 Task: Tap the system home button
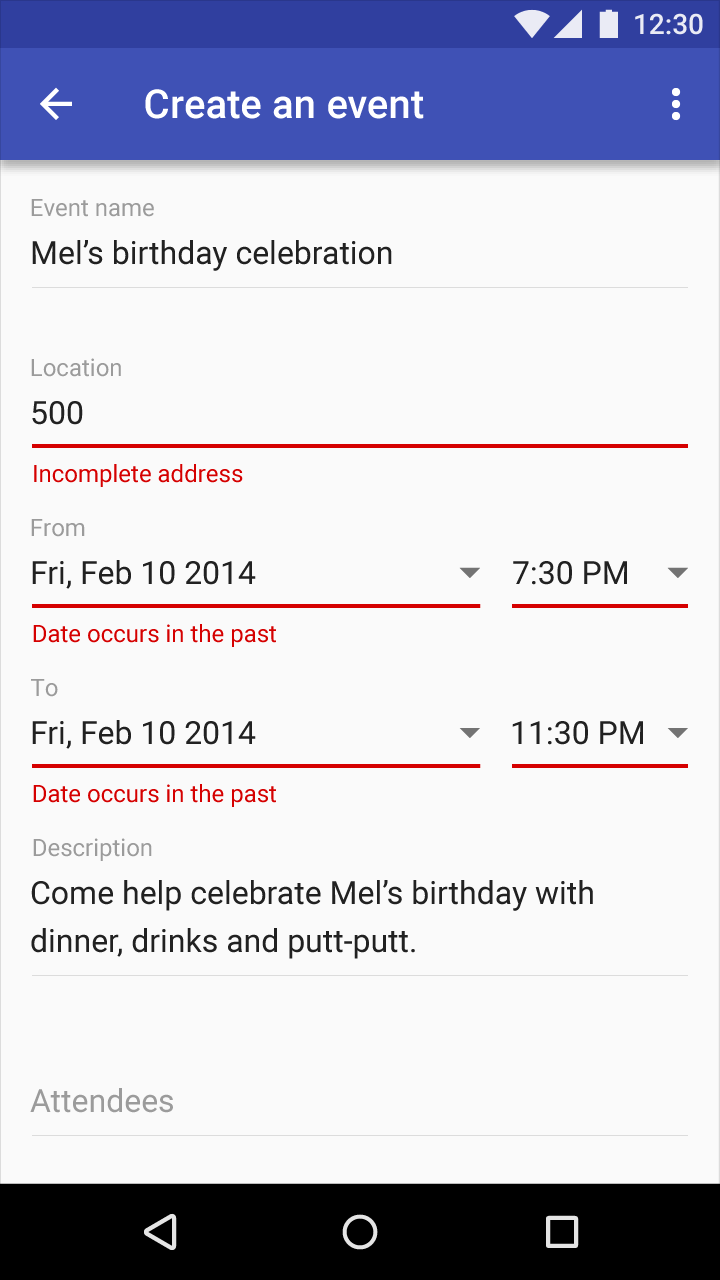pos(360,1232)
